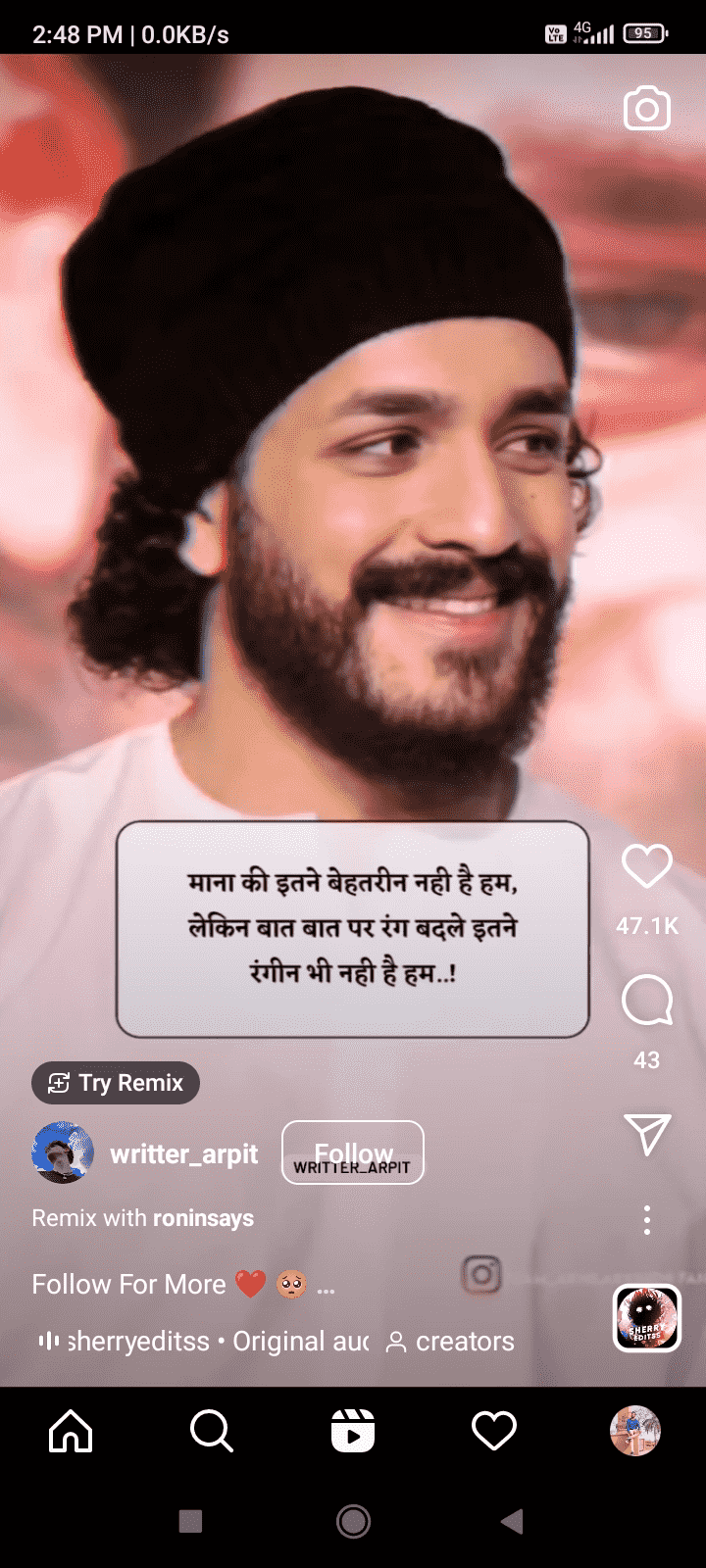Image resolution: width=706 pixels, height=1568 pixels.
Task: Follow writter_arpit
Action: tap(353, 1152)
